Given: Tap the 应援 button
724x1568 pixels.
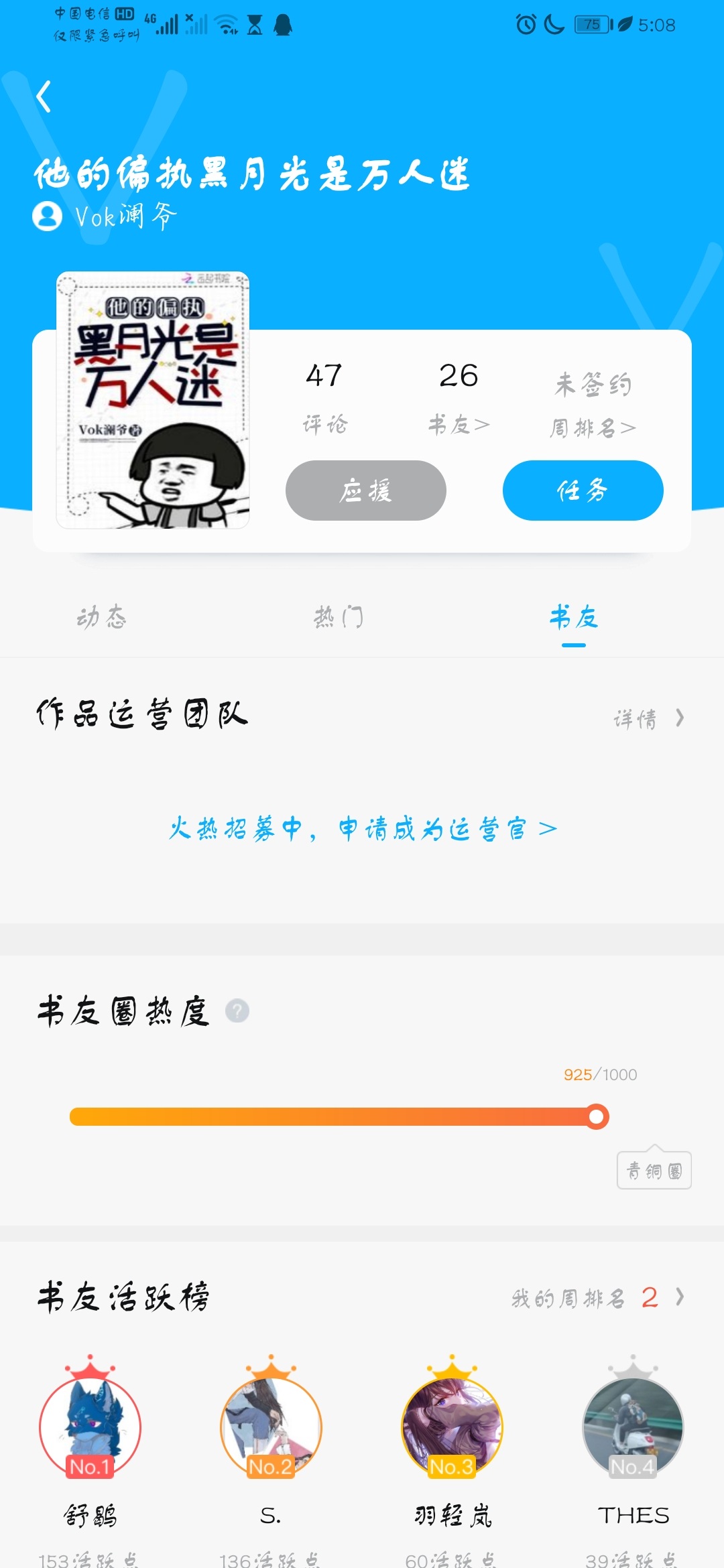Looking at the screenshot, I should 366,491.
